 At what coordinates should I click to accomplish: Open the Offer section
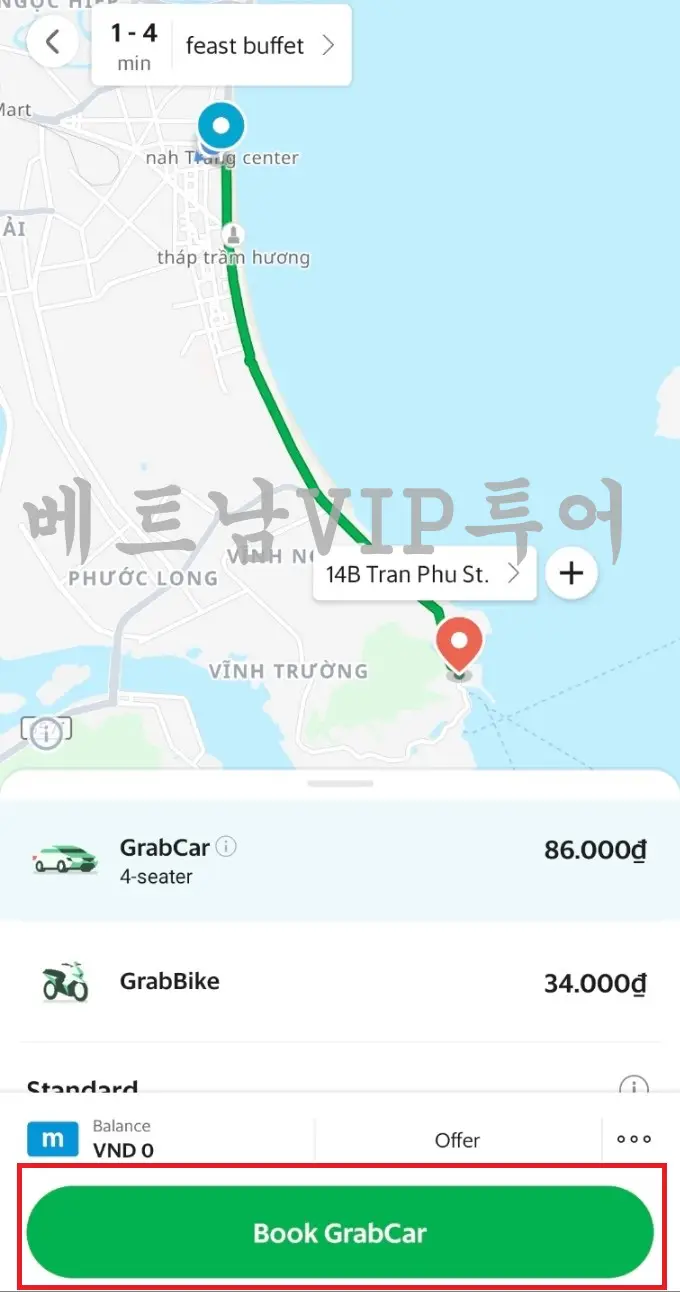pos(458,1140)
